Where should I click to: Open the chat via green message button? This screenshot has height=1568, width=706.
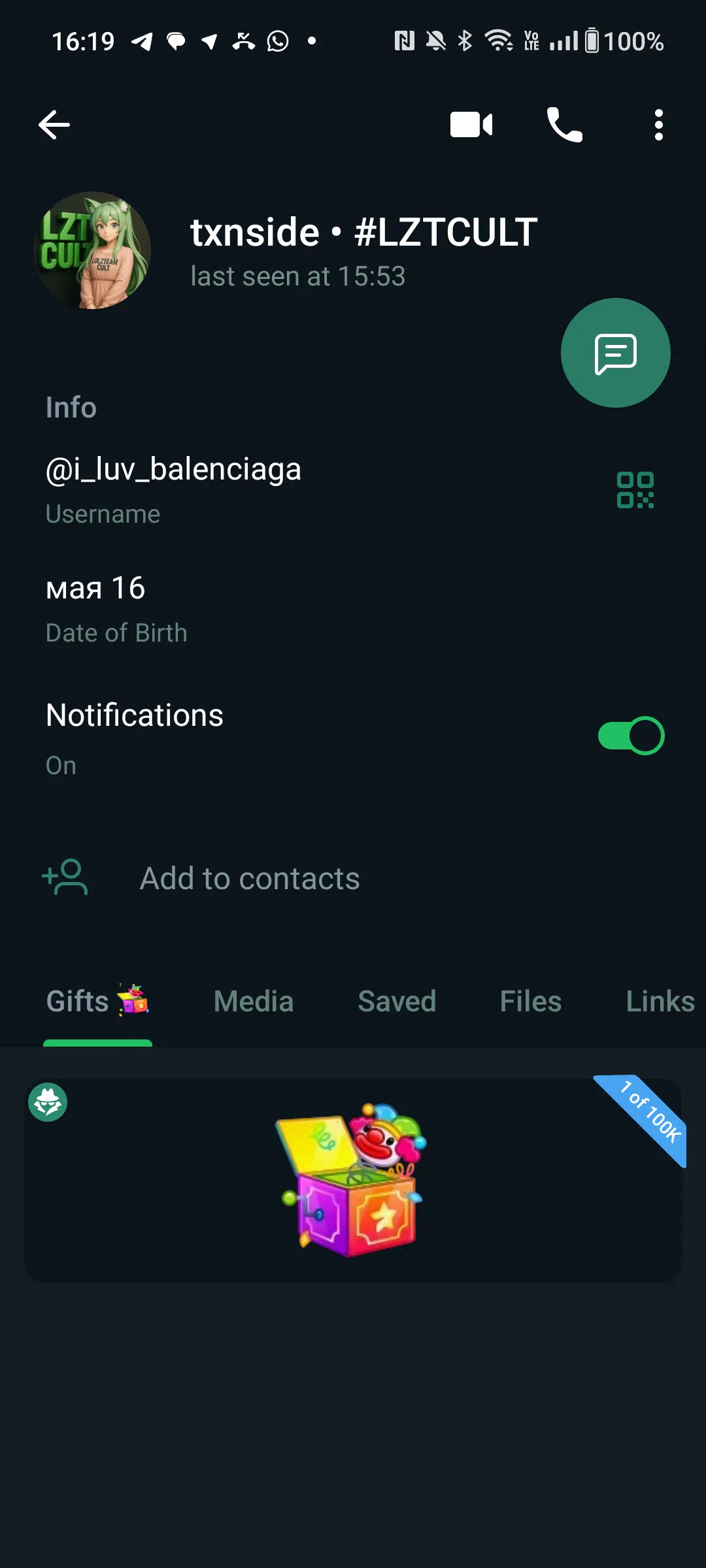[x=616, y=353]
